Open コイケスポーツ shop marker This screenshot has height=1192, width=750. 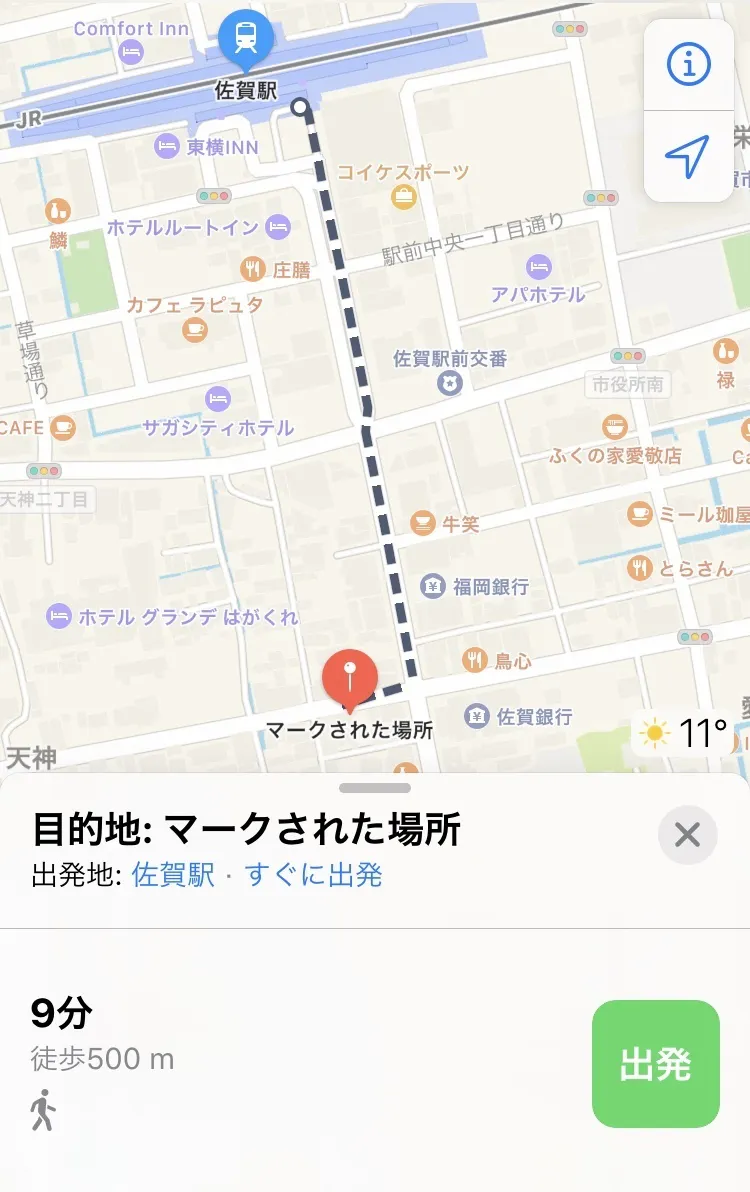tap(403, 195)
